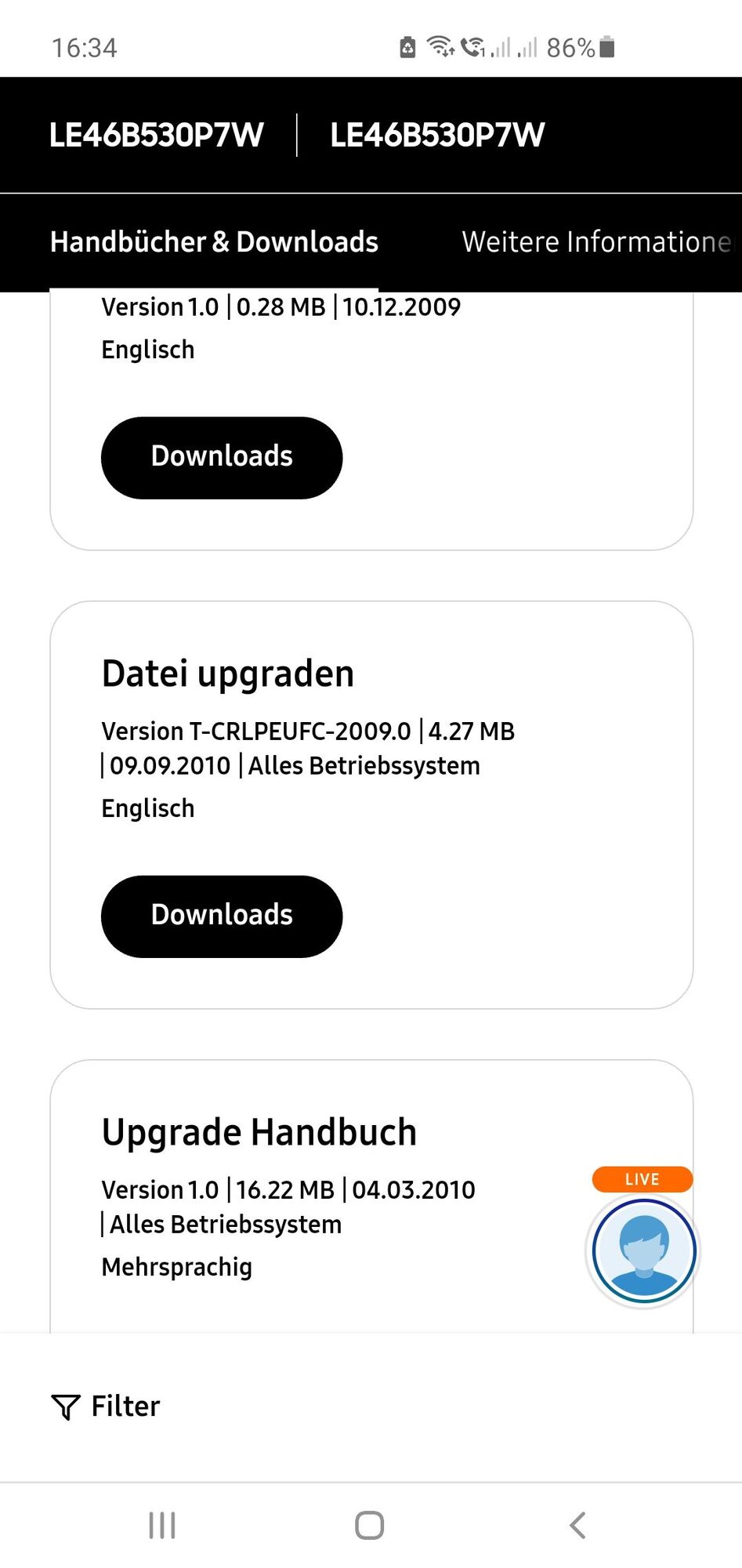Tap Downloads for the Version 1.0 0.28 MB file
This screenshot has width=742, height=1568.
(x=222, y=457)
